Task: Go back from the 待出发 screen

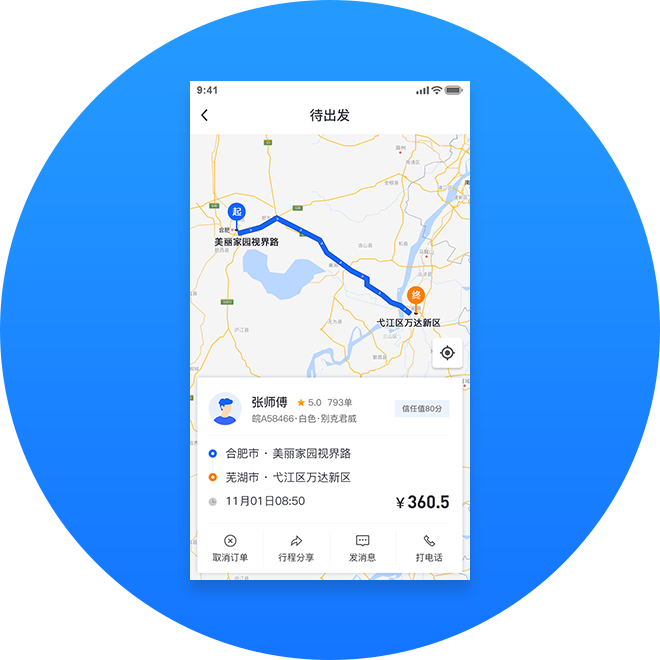Action: click(x=205, y=116)
